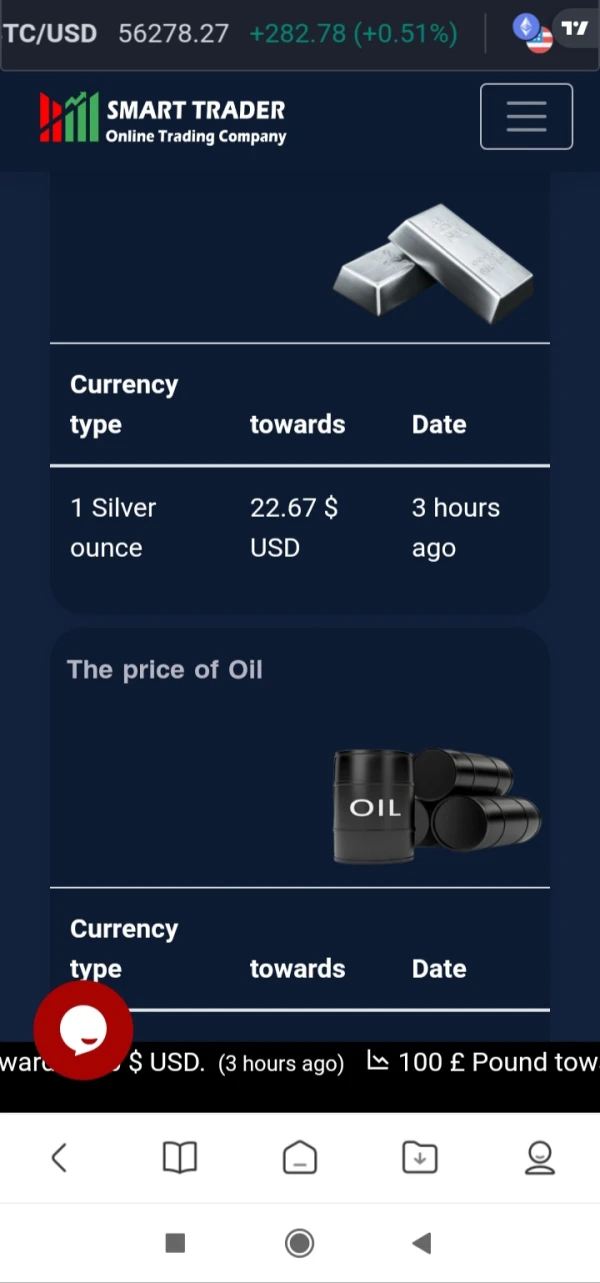Open the browser downloads folder
This screenshot has width=600, height=1283.
coord(420,1158)
